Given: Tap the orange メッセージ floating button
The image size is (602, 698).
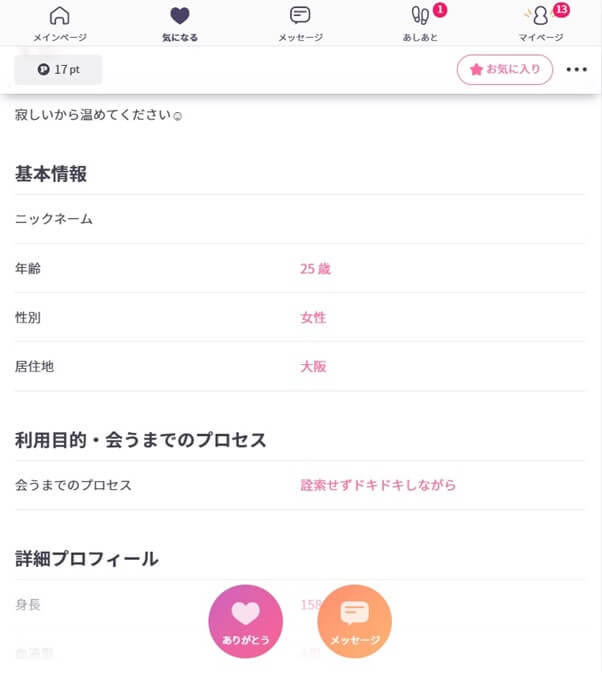Looking at the screenshot, I should point(355,621).
